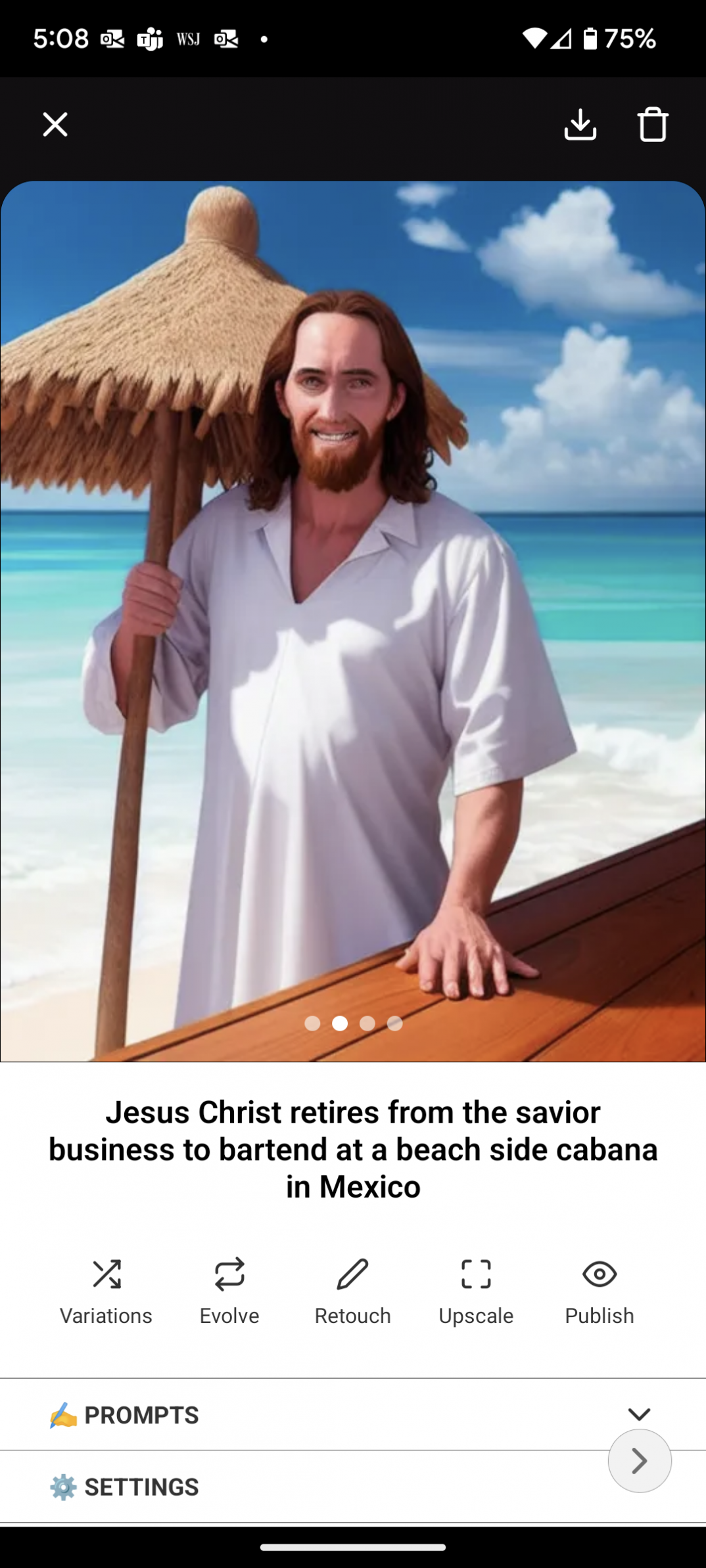This screenshot has height=1568, width=706.
Task: Delete this image with the trash icon
Action: pyautogui.click(x=653, y=124)
